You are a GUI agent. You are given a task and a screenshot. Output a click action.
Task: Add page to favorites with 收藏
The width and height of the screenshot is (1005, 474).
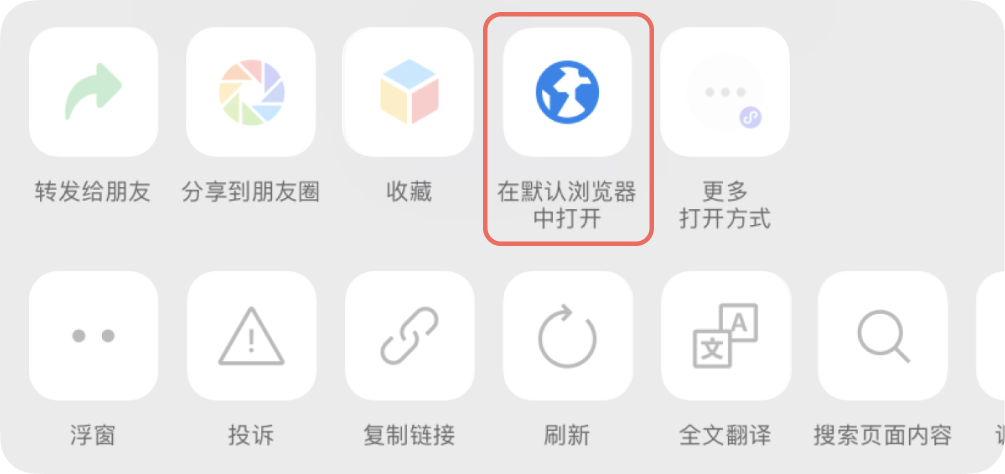[408, 92]
